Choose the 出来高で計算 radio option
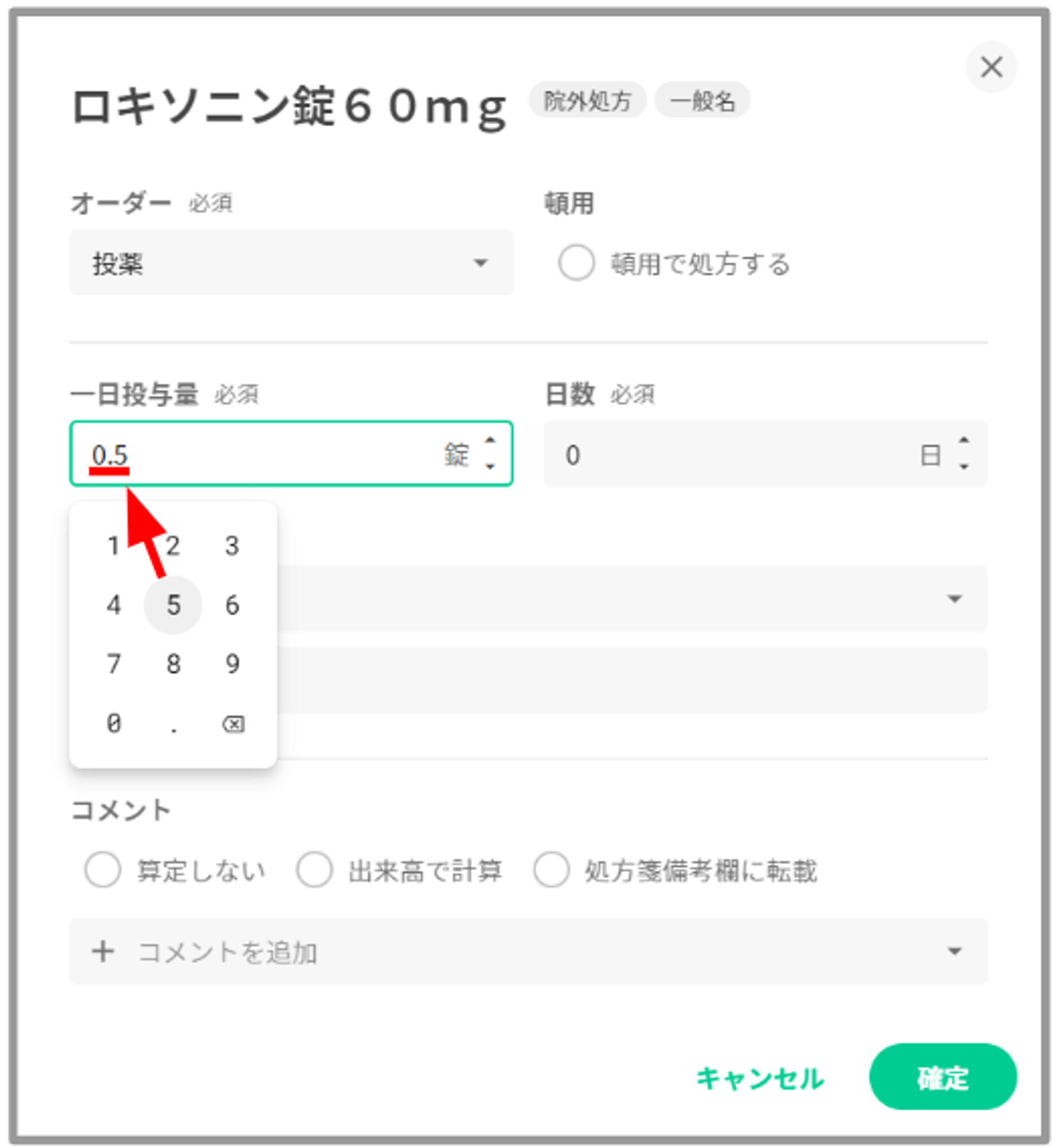Screen dimensions: 1057x1148 pos(314,870)
